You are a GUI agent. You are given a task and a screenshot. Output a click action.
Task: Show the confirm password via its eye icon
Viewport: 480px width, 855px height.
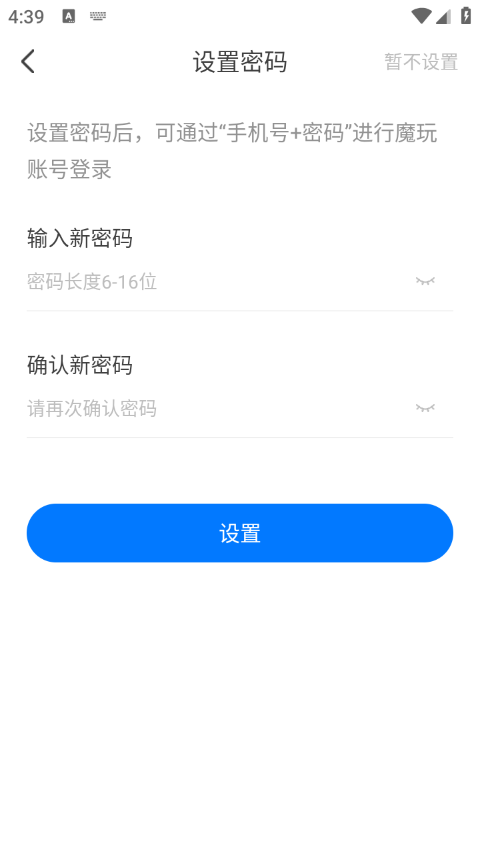point(425,408)
